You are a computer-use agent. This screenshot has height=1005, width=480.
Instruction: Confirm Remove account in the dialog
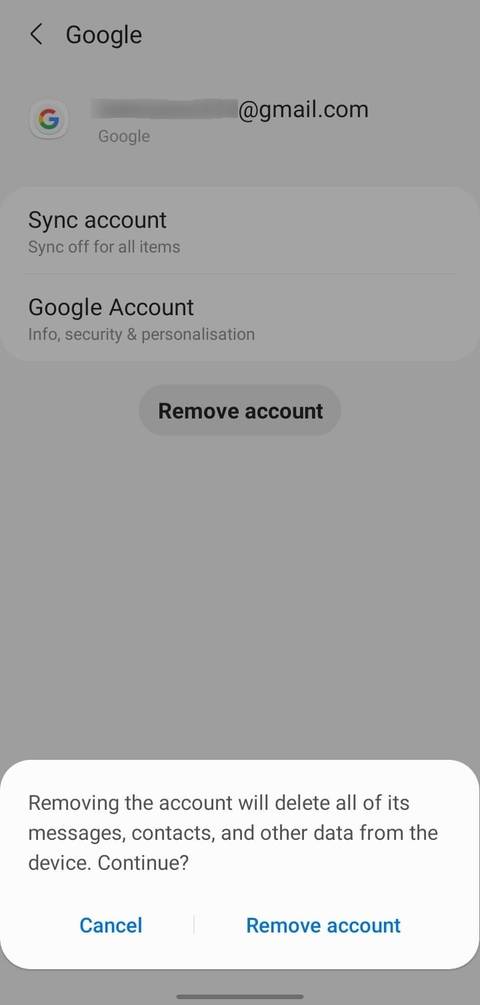324,925
